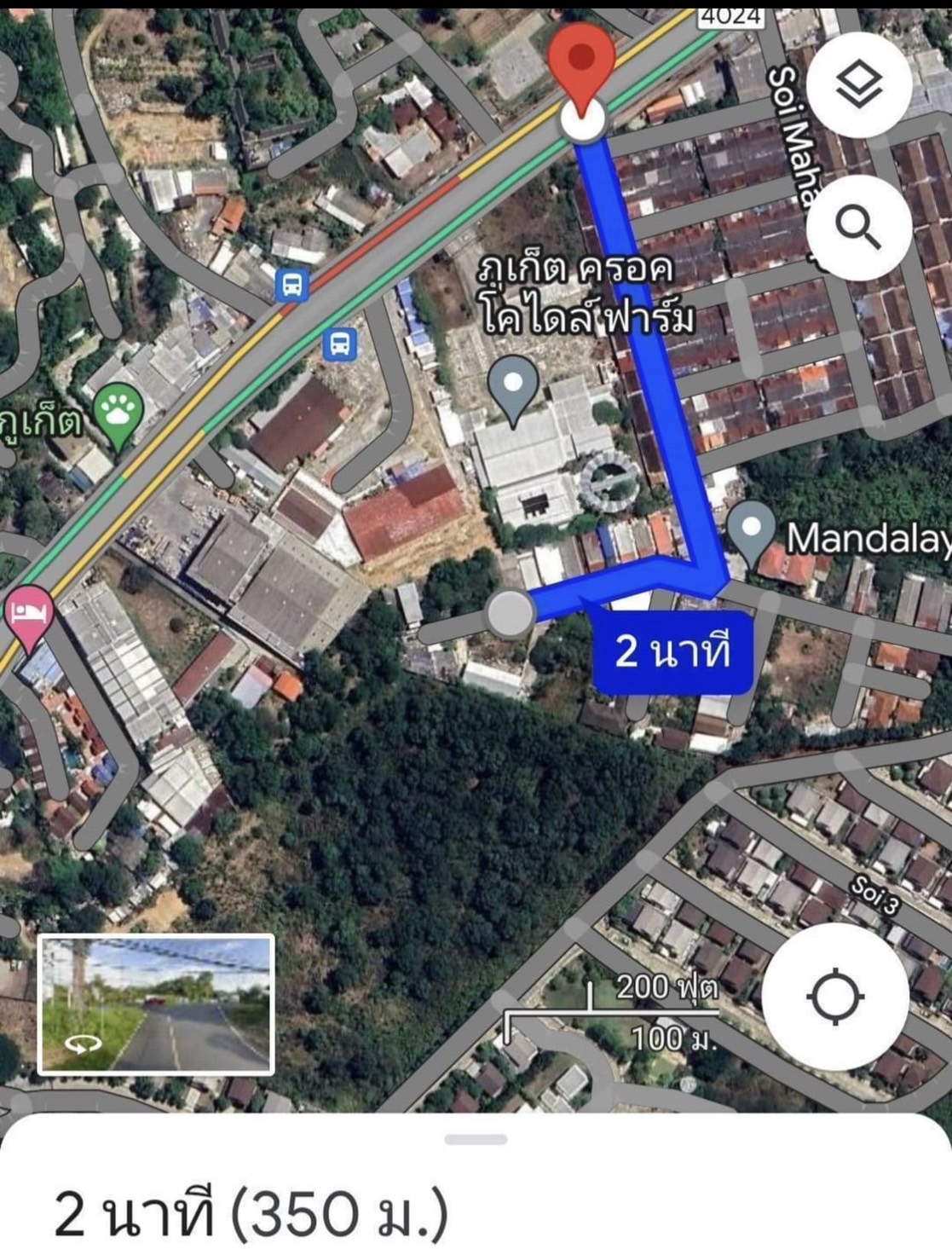
Task: Open the Mandalay place marker
Action: pos(751,532)
